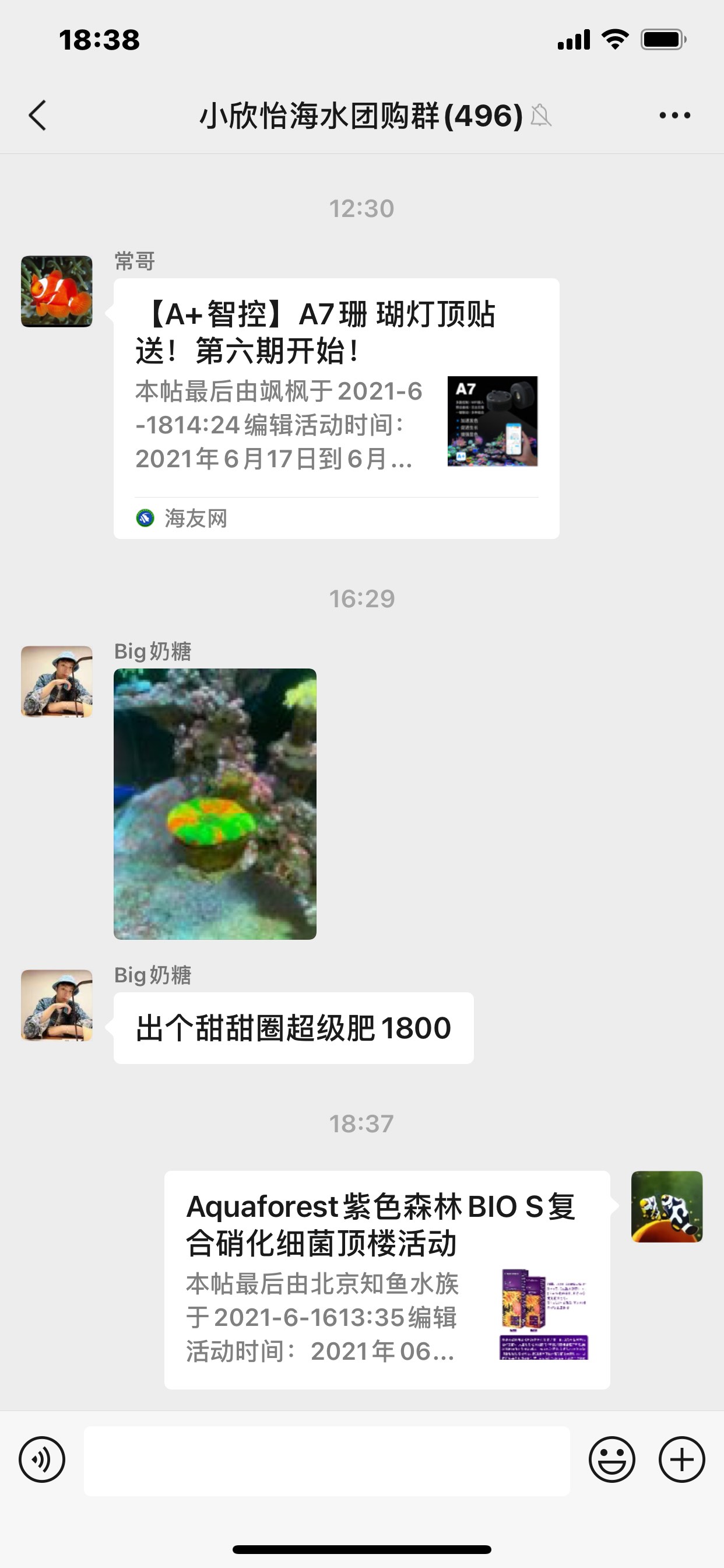The height and width of the screenshot is (1568, 724).
Task: Open 常哥's A7 coral light link card
Action: coord(336,408)
